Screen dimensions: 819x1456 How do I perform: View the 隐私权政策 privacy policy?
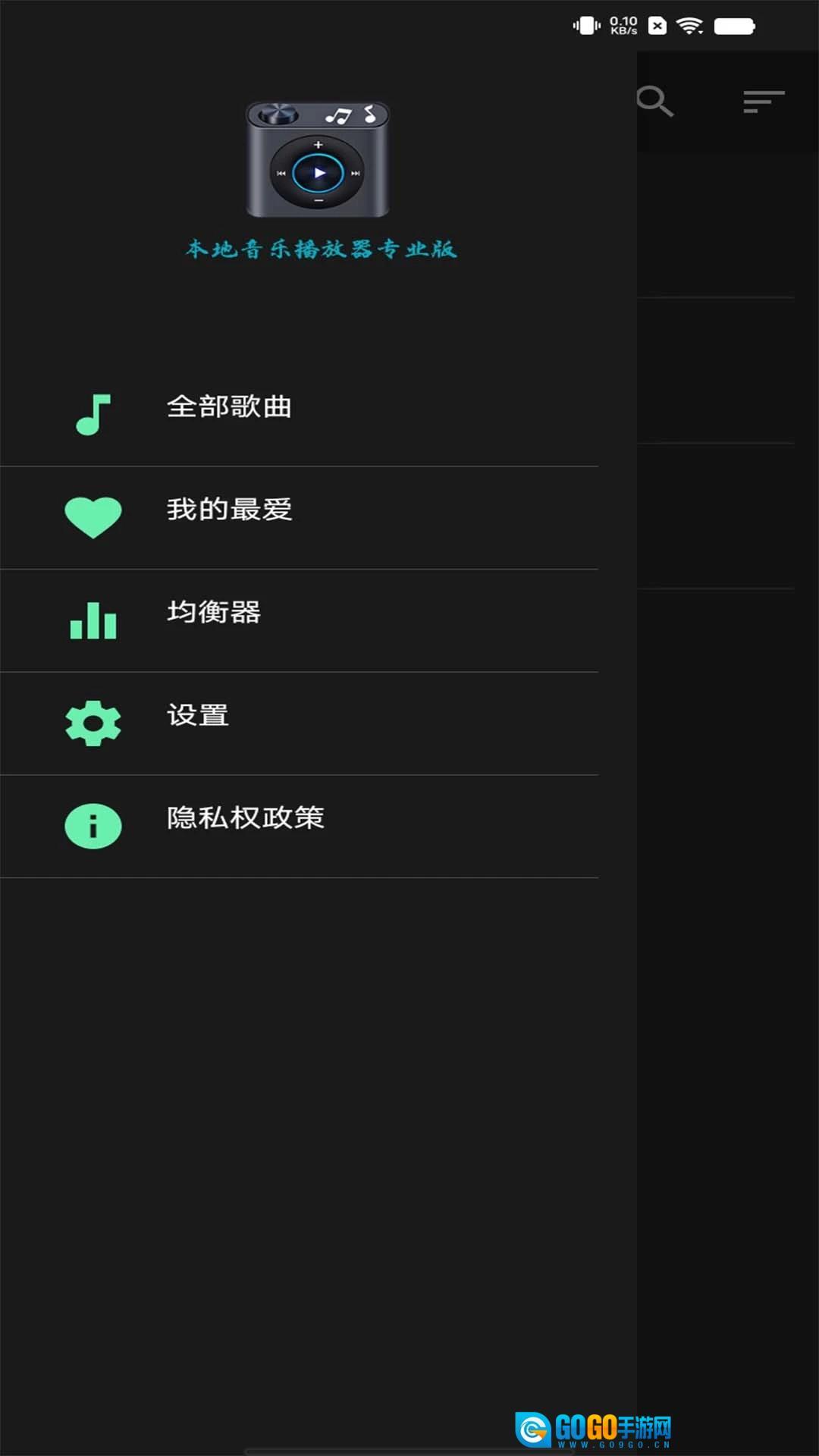click(245, 818)
